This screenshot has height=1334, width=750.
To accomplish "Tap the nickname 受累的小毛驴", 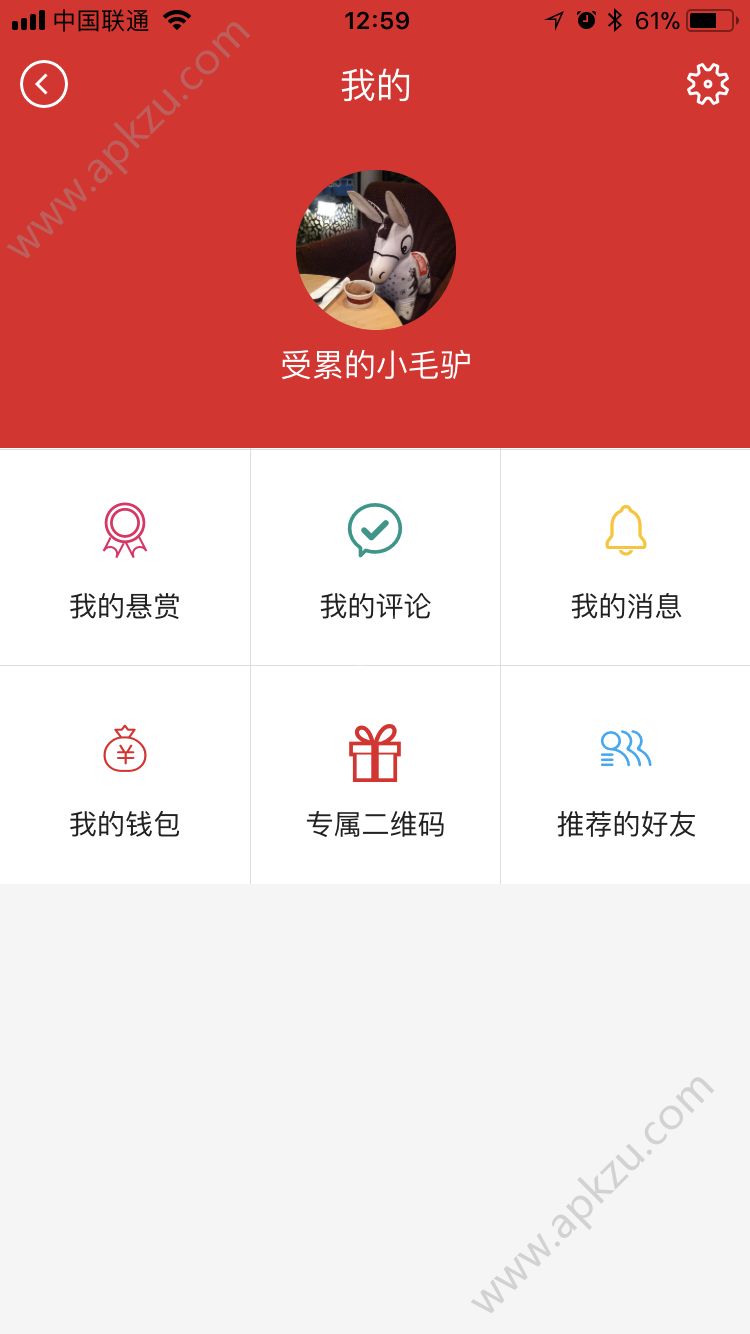I will (375, 364).
